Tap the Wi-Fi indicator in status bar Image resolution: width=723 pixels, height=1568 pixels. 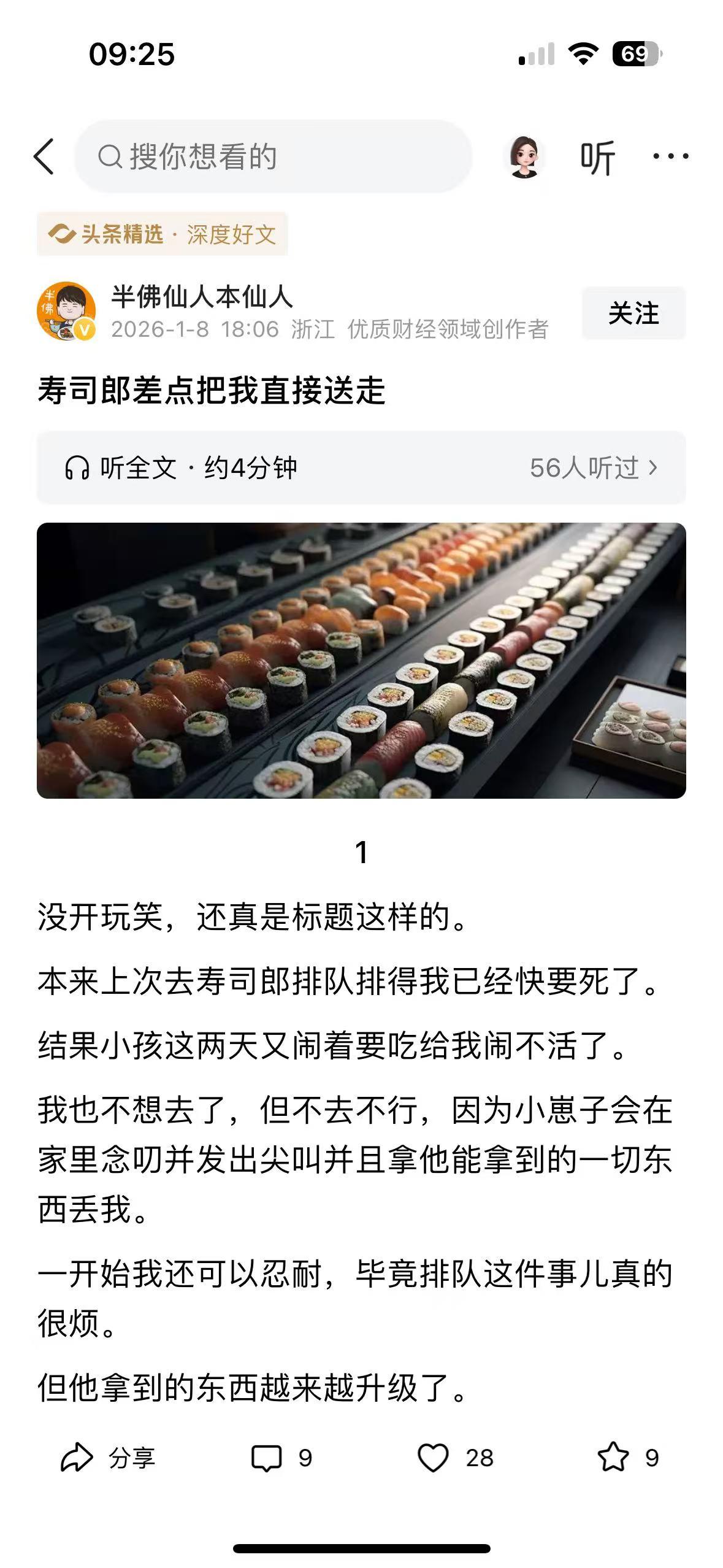(x=581, y=54)
